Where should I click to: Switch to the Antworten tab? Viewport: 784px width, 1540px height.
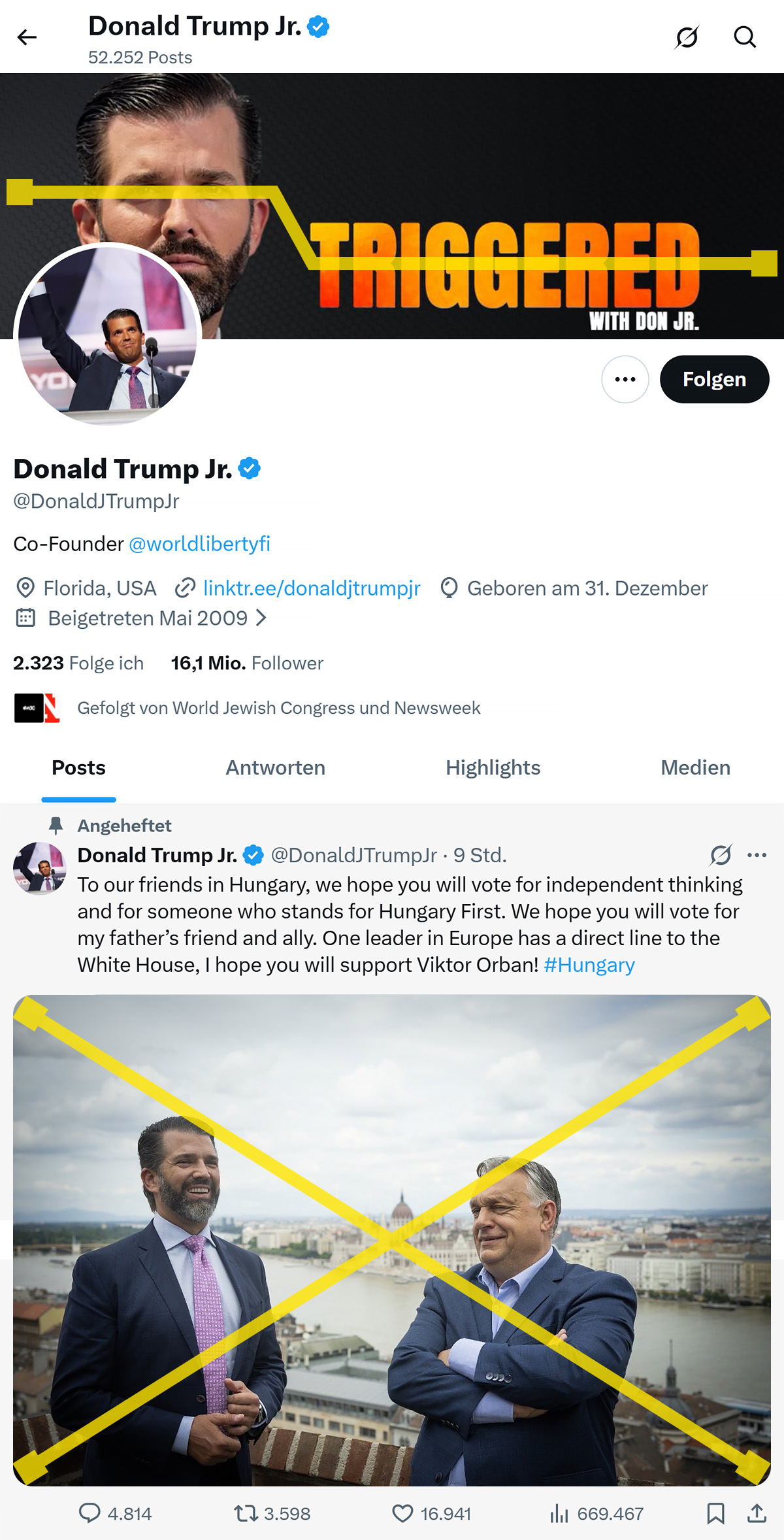tap(275, 767)
